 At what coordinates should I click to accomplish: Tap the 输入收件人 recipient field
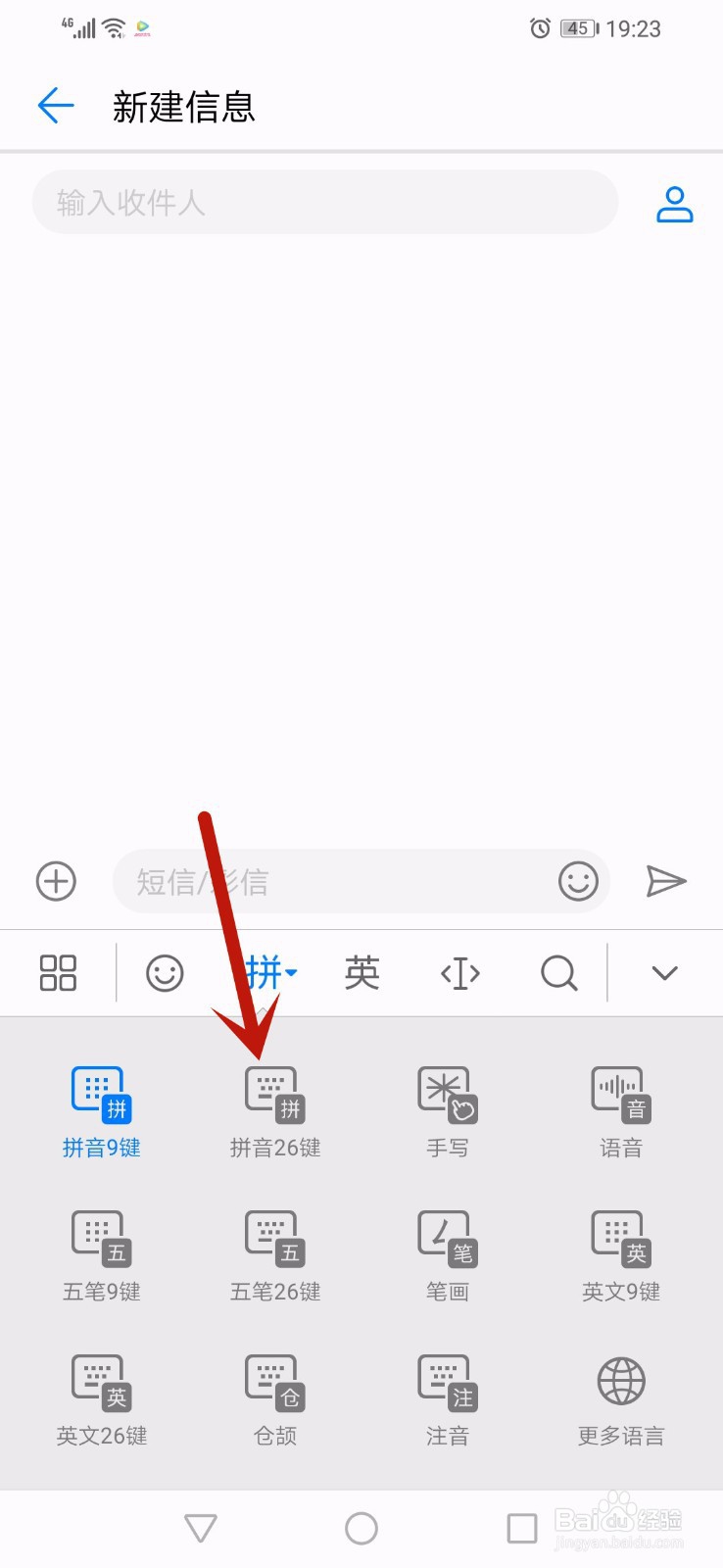(x=323, y=203)
